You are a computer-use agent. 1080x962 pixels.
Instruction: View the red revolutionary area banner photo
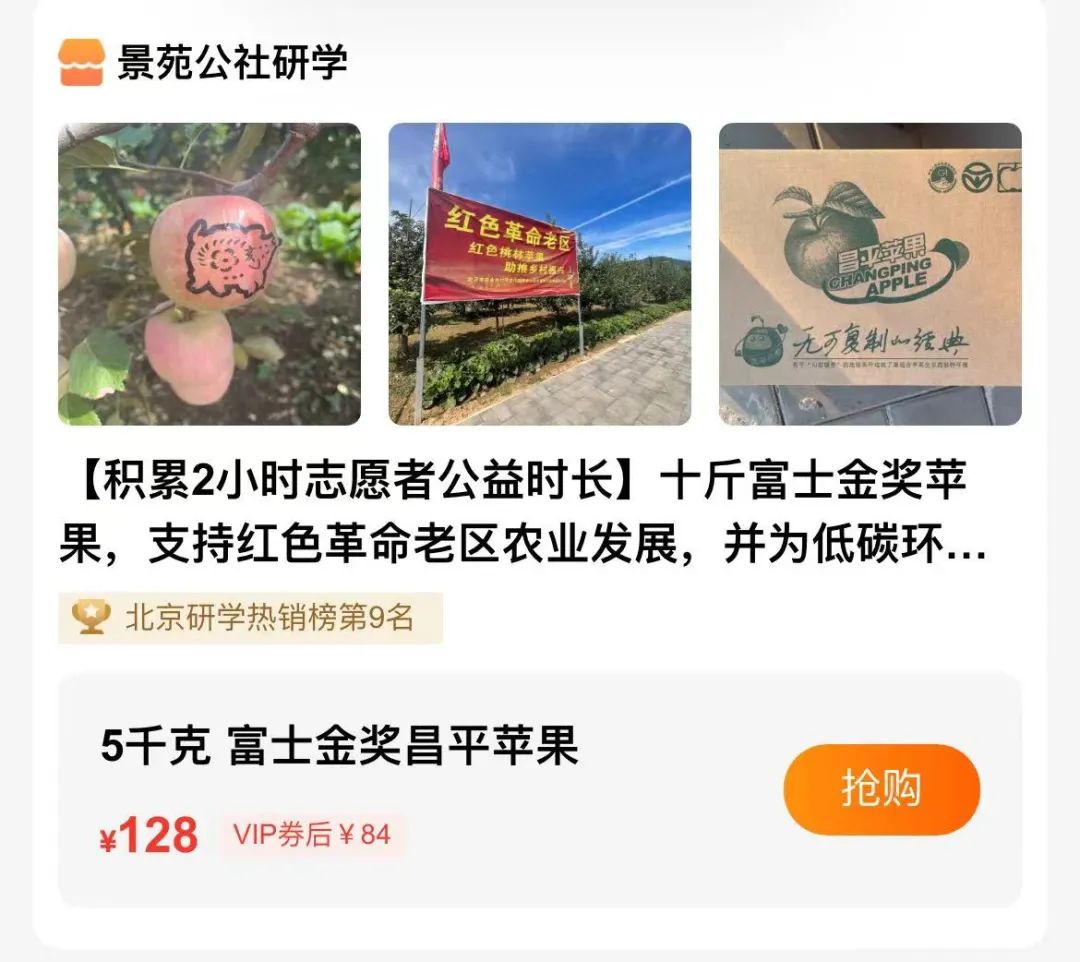539,274
